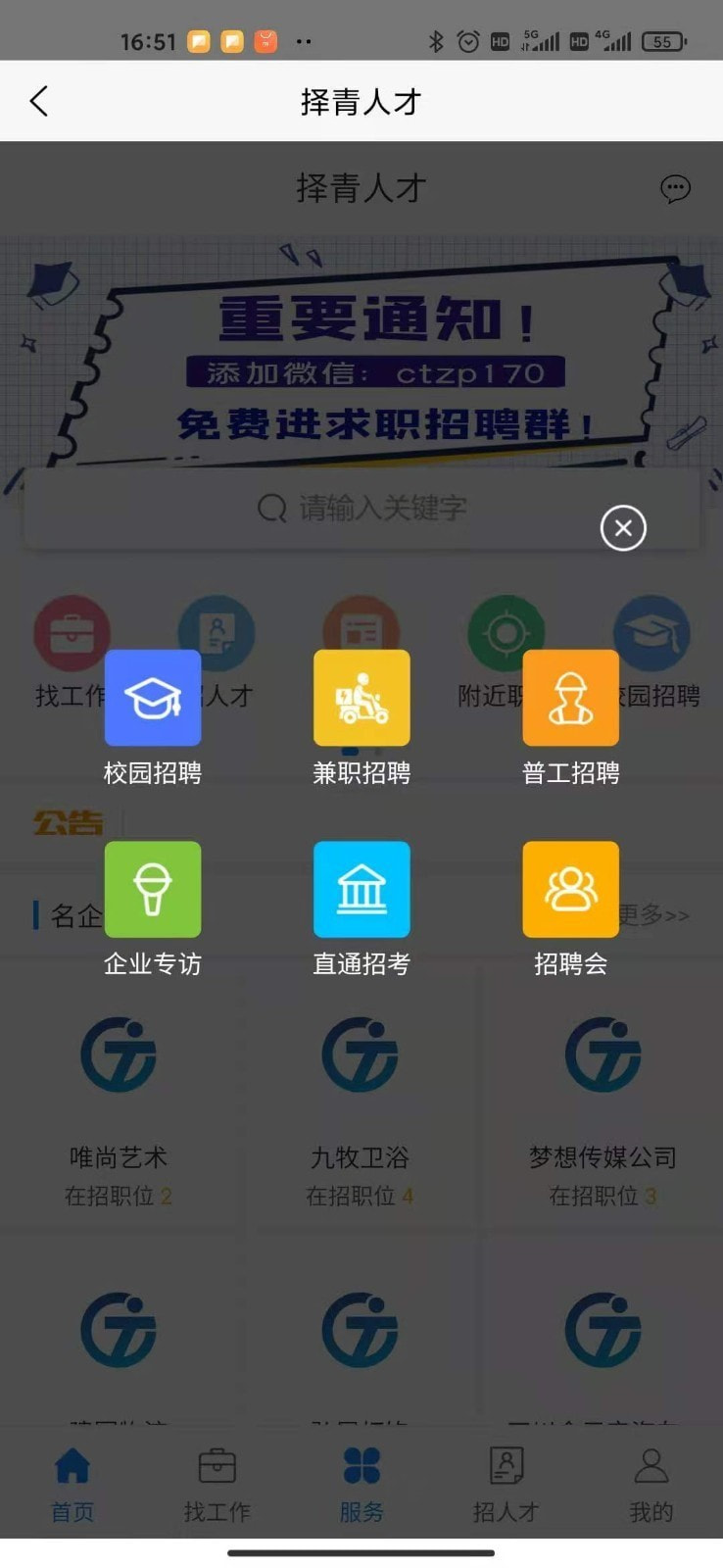This screenshot has height=1568, width=723.
Task: Tap the back arrow at top left
Action: 38,101
